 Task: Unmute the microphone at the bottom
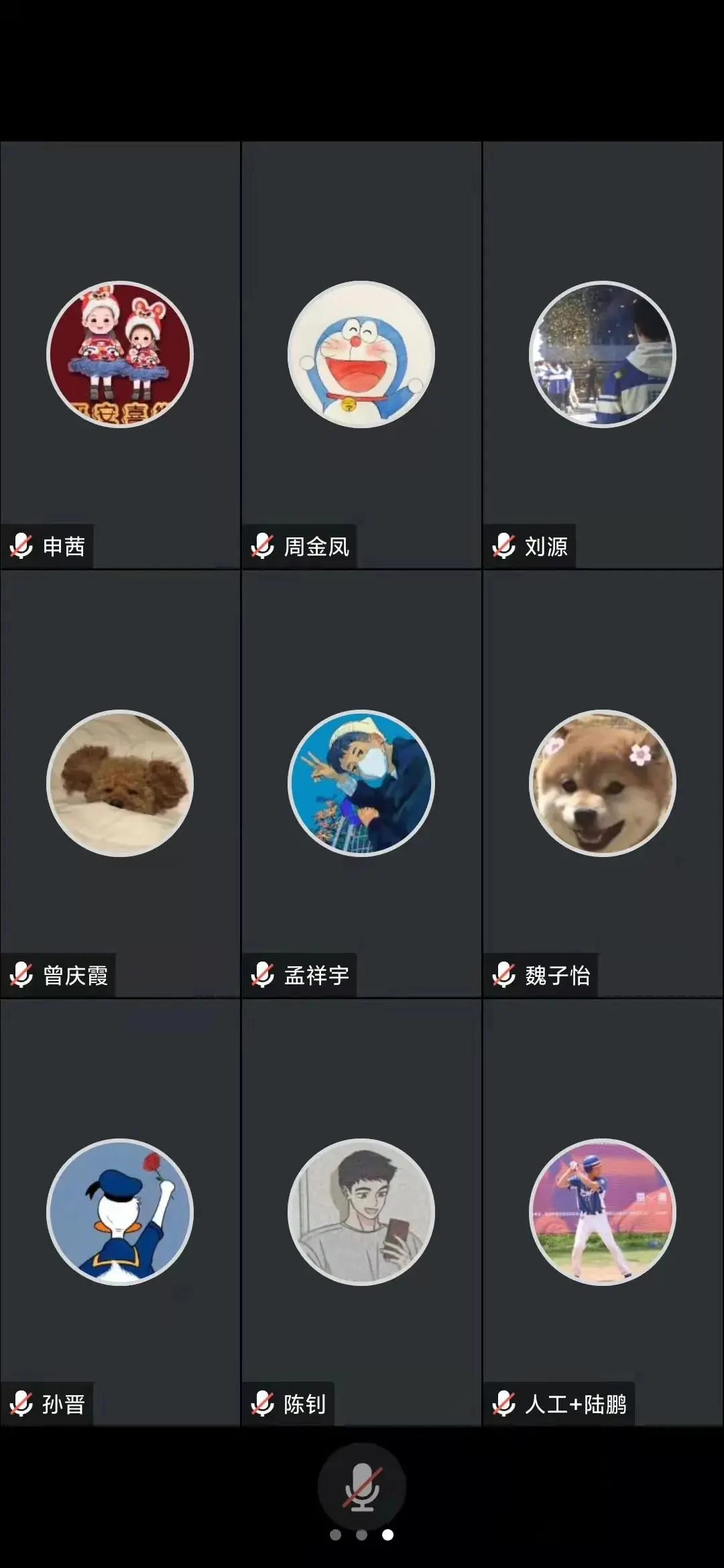click(x=362, y=1486)
